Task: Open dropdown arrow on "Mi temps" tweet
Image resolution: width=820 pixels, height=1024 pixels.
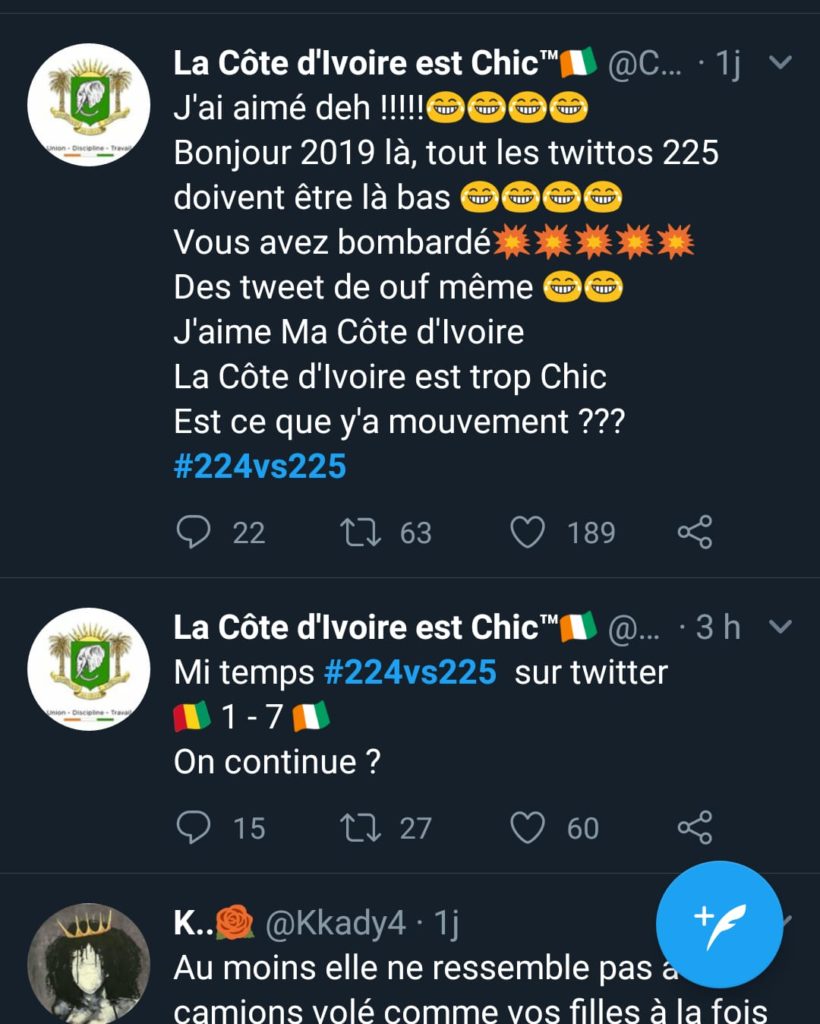Action: [780, 627]
